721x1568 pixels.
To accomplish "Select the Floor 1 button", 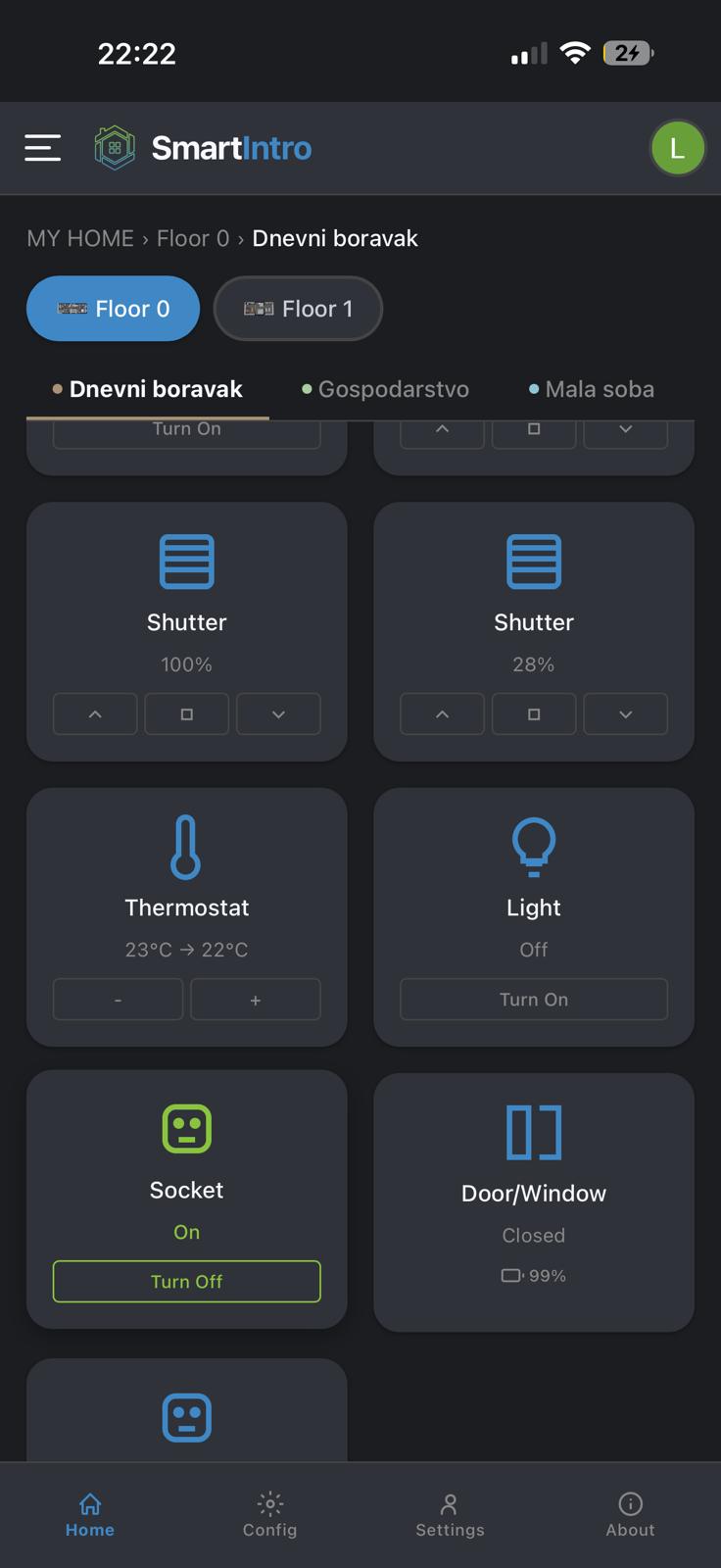I will [298, 309].
